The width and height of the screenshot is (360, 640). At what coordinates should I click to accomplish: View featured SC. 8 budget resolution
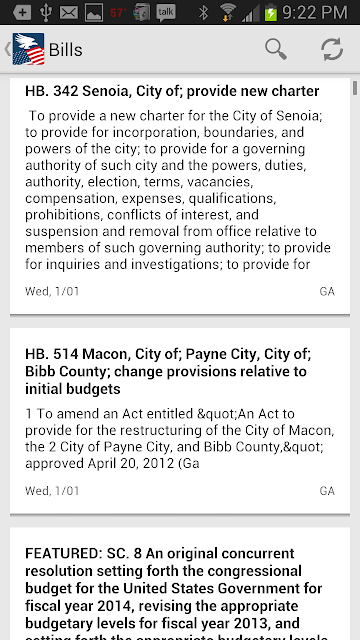(180, 584)
